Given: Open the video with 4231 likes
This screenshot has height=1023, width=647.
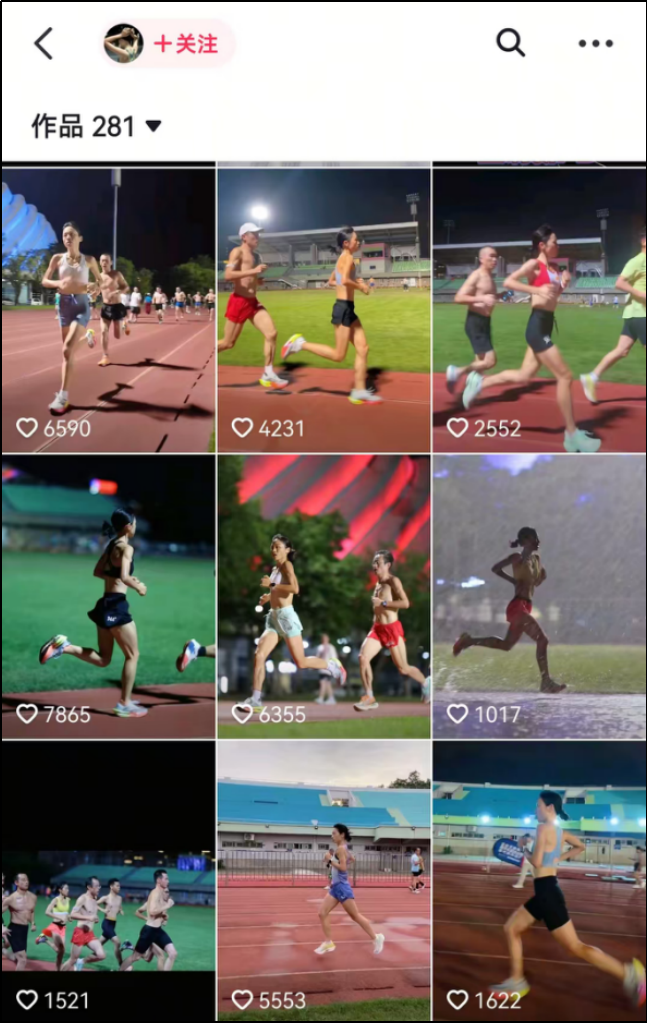Looking at the screenshot, I should [x=324, y=308].
